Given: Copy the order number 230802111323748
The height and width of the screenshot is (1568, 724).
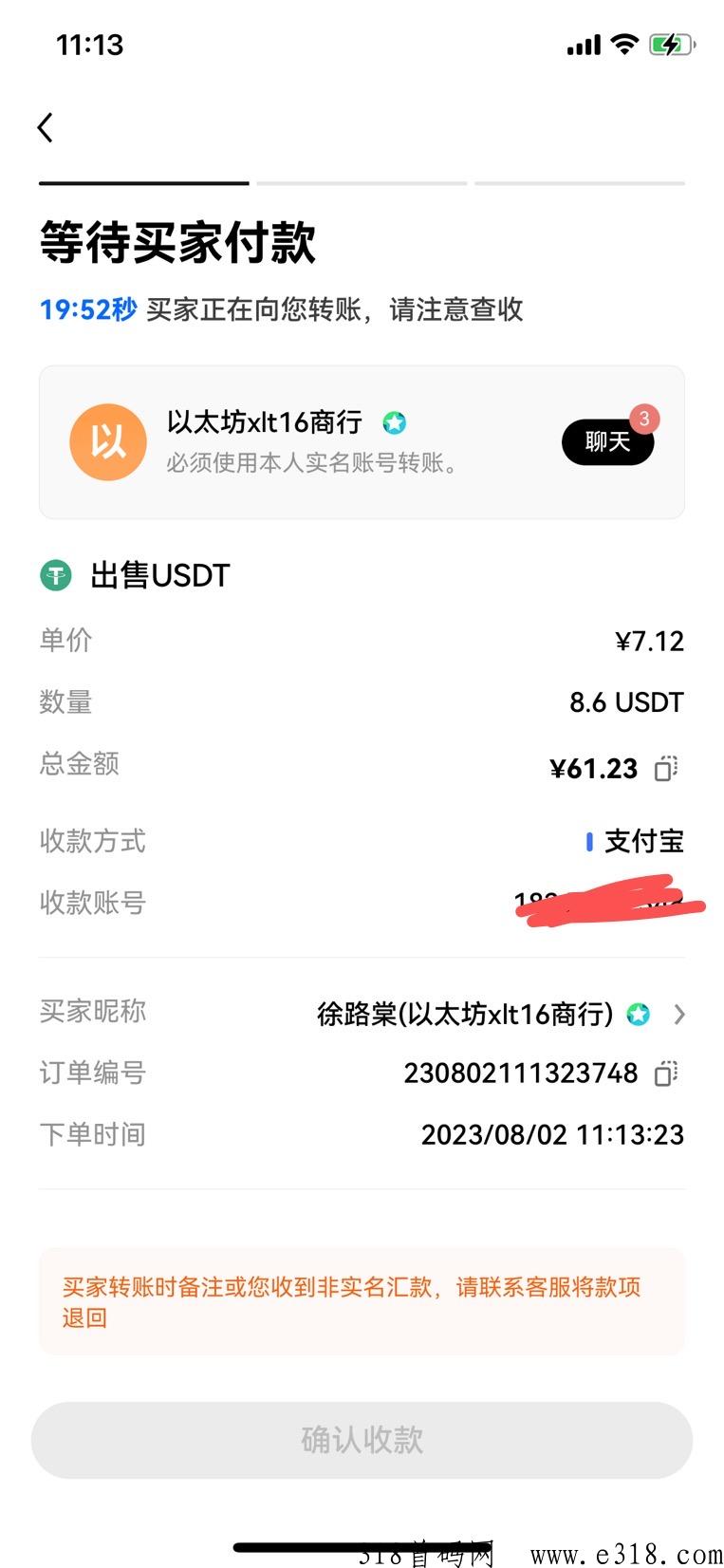Looking at the screenshot, I should (667, 1073).
